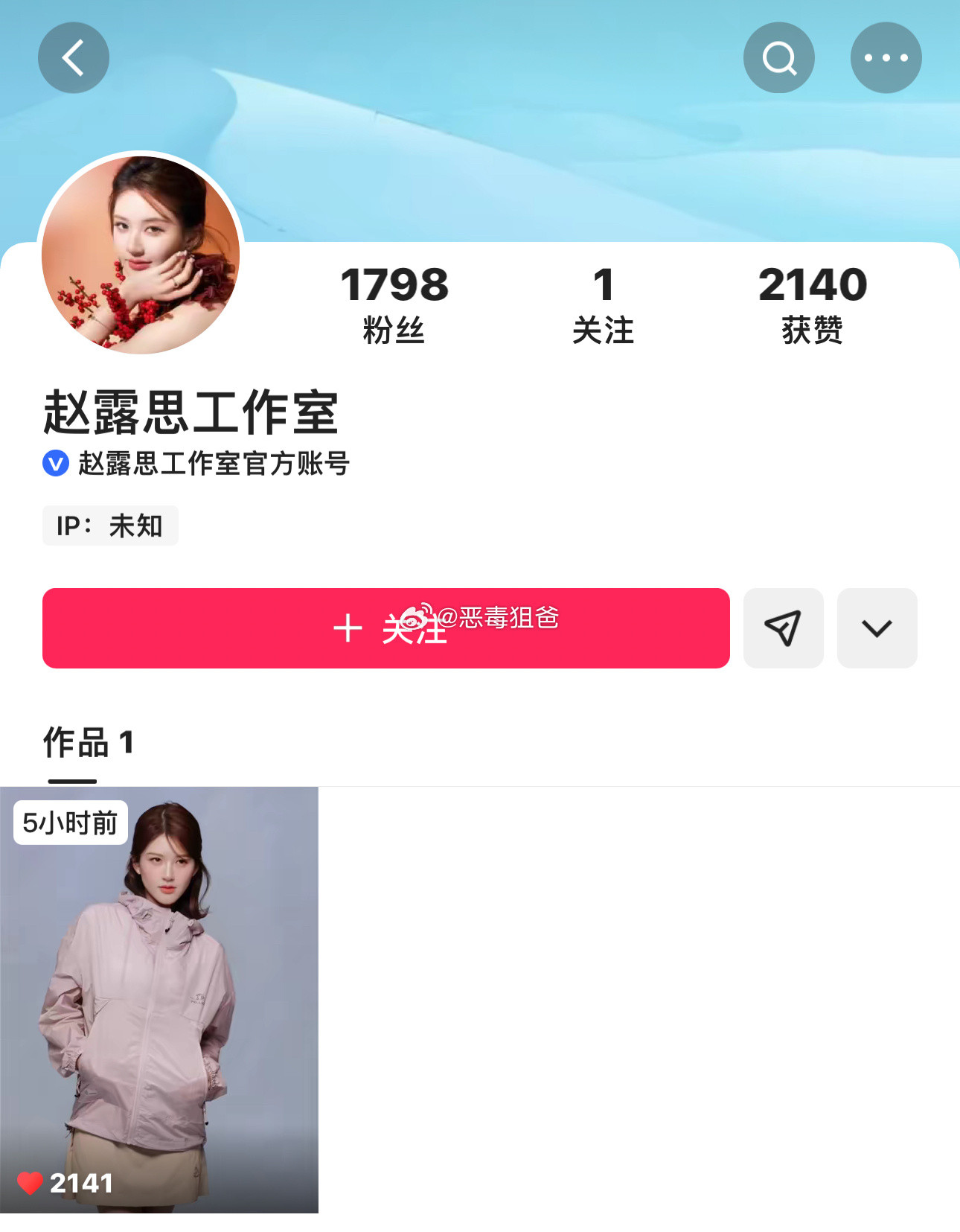Open the IP location tag 未知
Viewport: 960px width, 1232px height.
tap(109, 525)
